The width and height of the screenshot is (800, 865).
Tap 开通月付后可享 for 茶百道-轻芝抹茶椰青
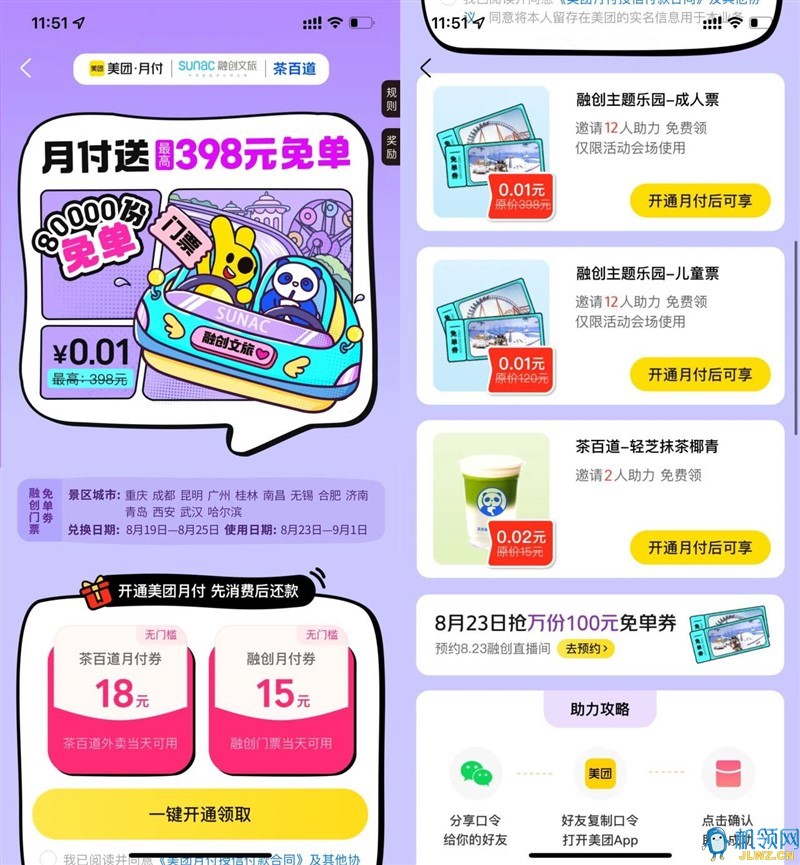[700, 547]
